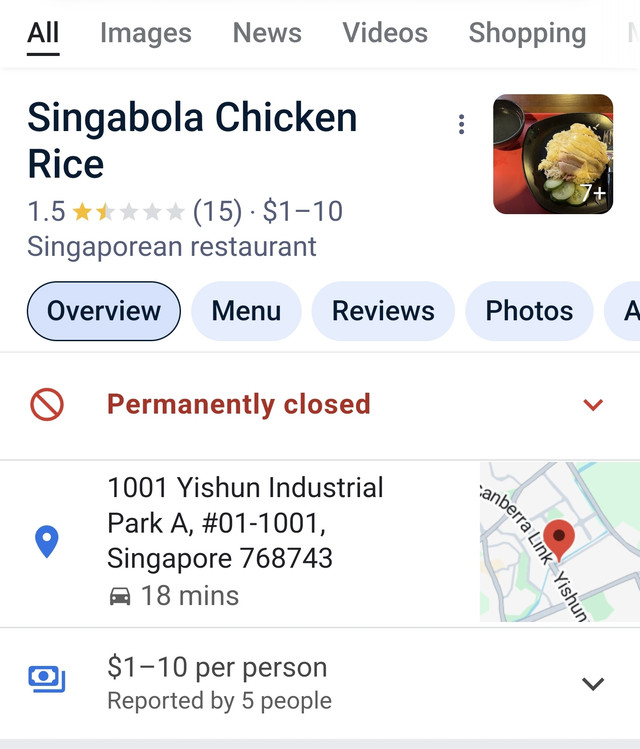Open the Videos search tab

coord(385,33)
